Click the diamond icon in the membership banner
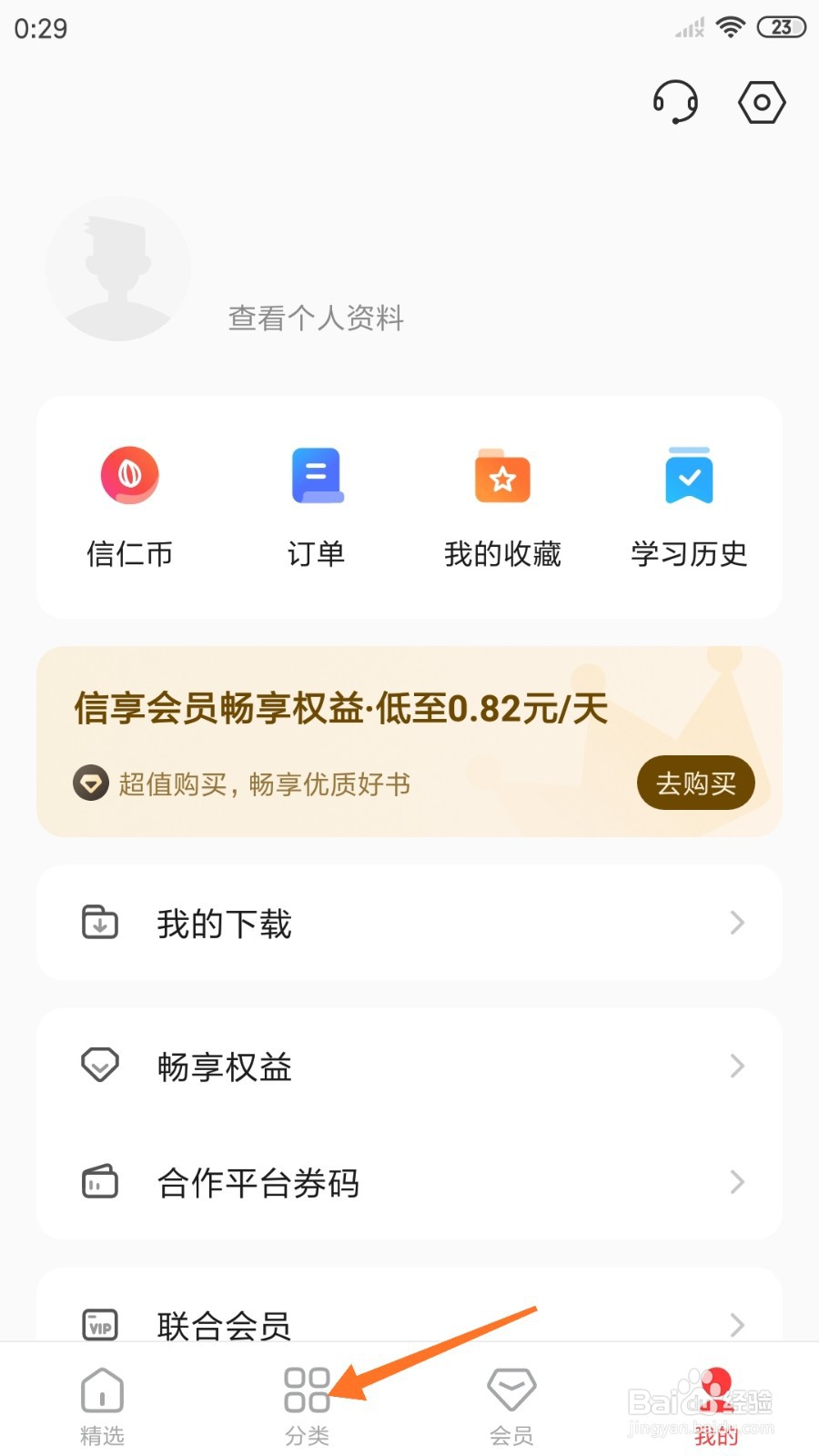 (90, 784)
